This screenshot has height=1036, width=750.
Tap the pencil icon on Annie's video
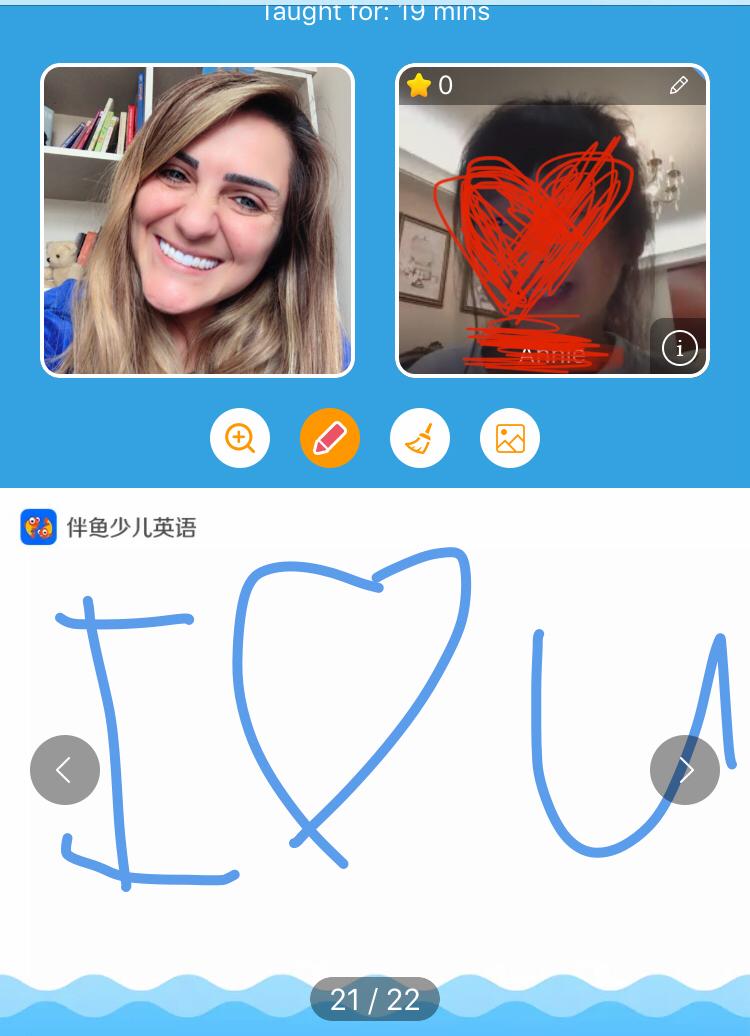point(679,86)
